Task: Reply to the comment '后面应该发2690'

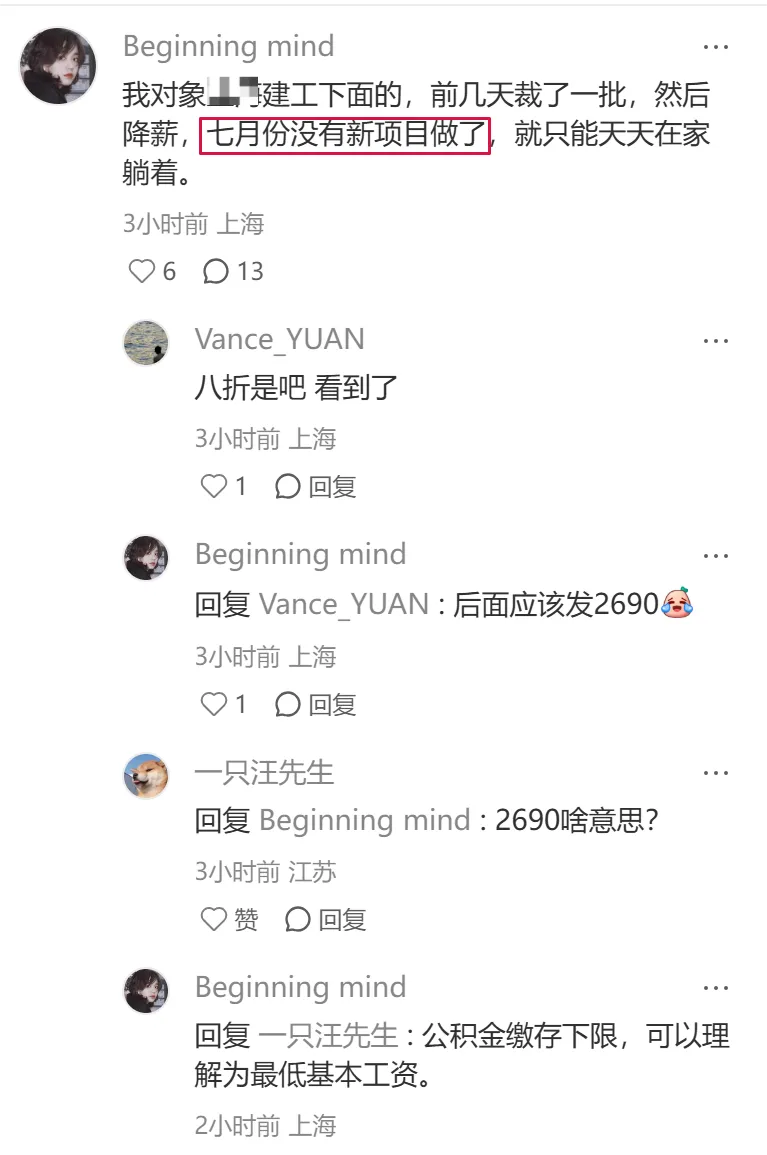Action: (x=316, y=705)
